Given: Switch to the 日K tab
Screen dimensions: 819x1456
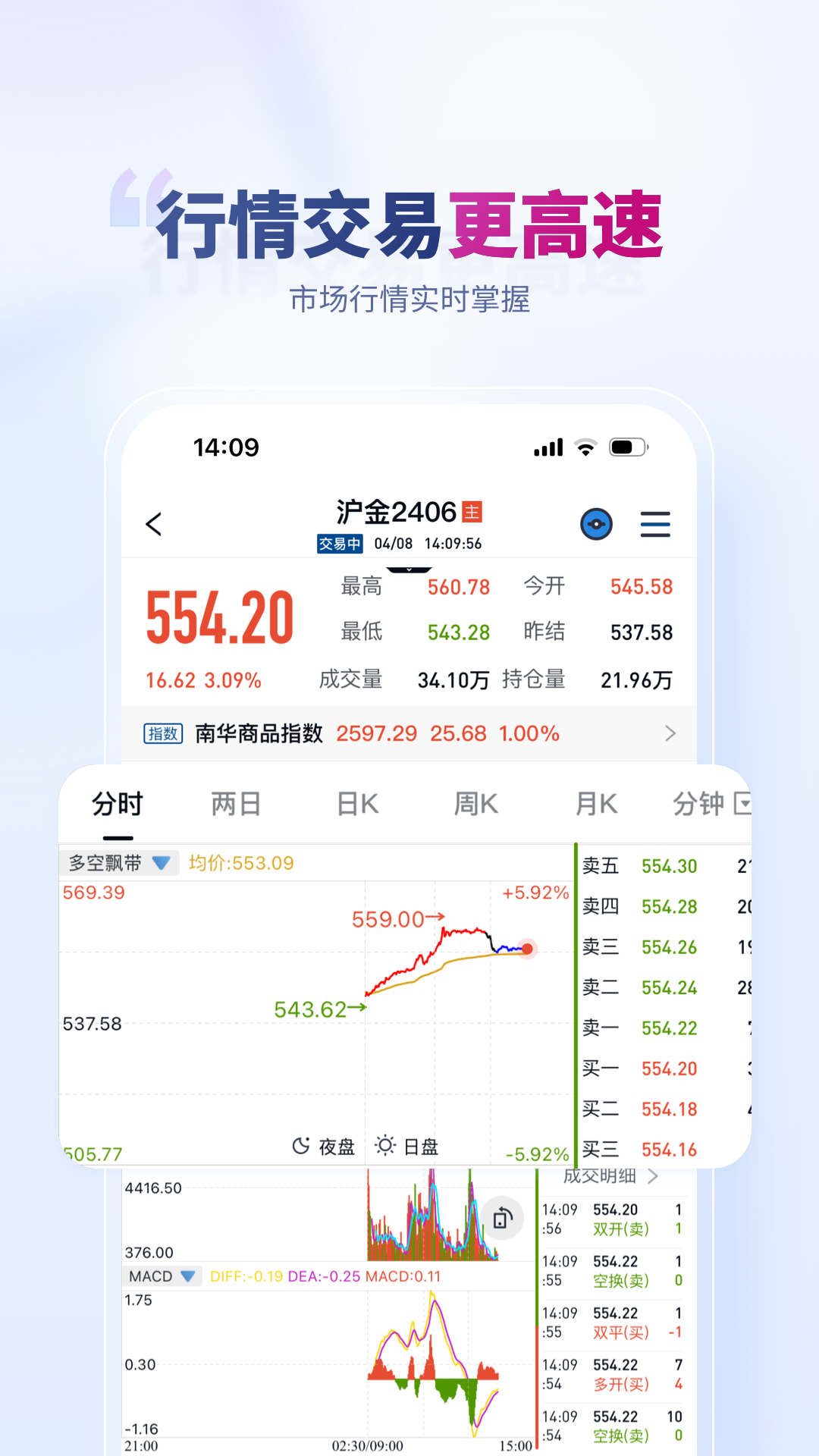Looking at the screenshot, I should pyautogui.click(x=356, y=804).
